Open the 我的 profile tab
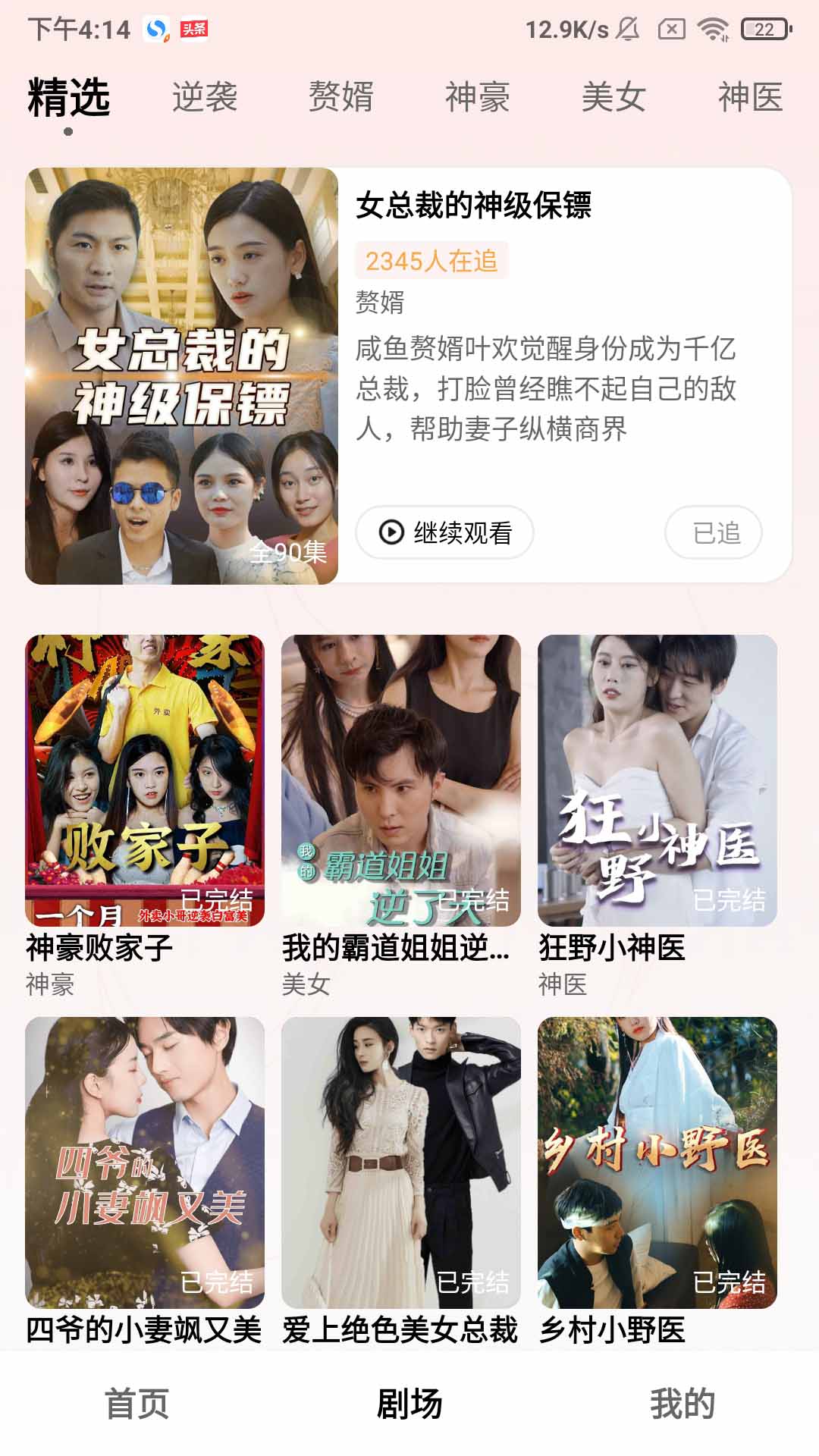 682,1403
